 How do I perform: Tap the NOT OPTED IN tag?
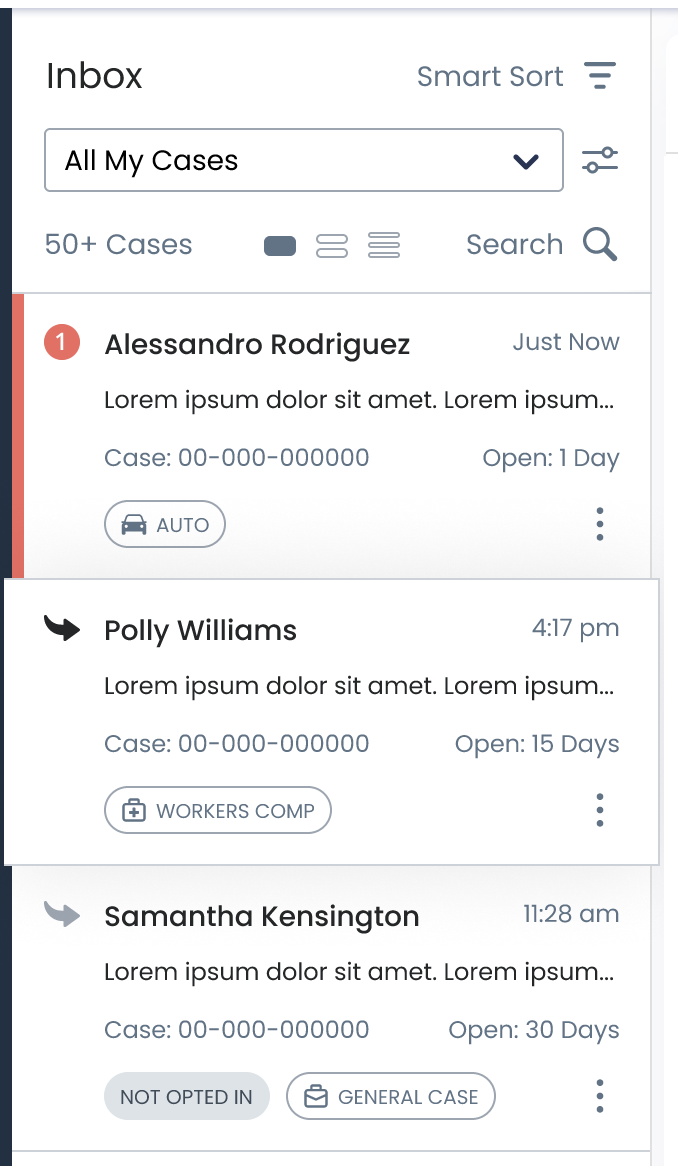click(x=186, y=1097)
